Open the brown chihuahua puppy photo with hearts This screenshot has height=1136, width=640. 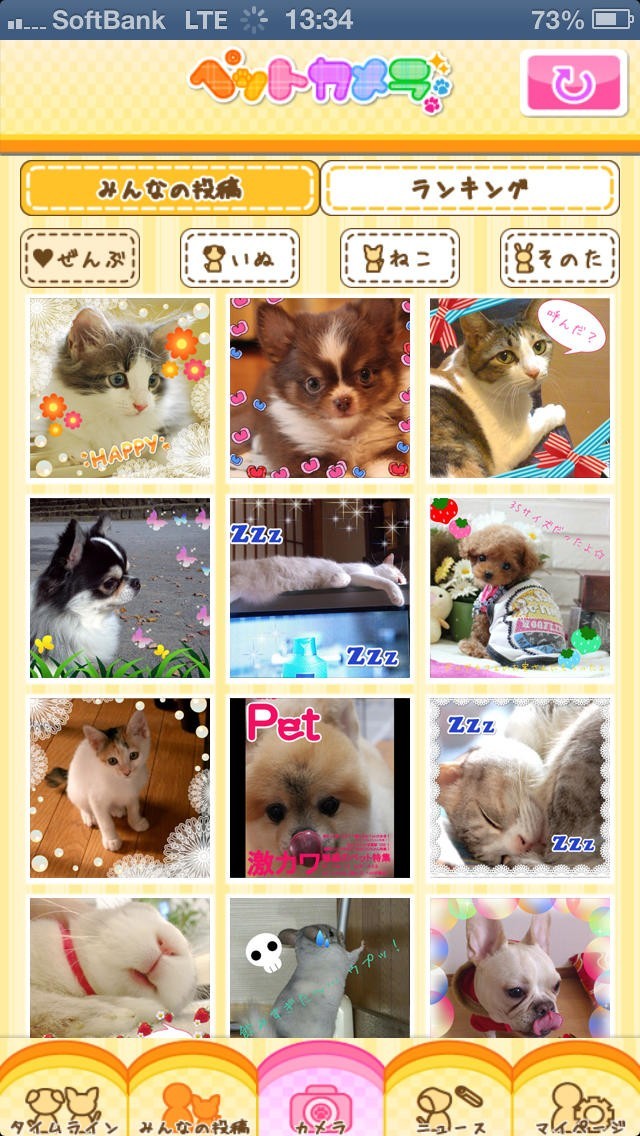click(x=320, y=388)
